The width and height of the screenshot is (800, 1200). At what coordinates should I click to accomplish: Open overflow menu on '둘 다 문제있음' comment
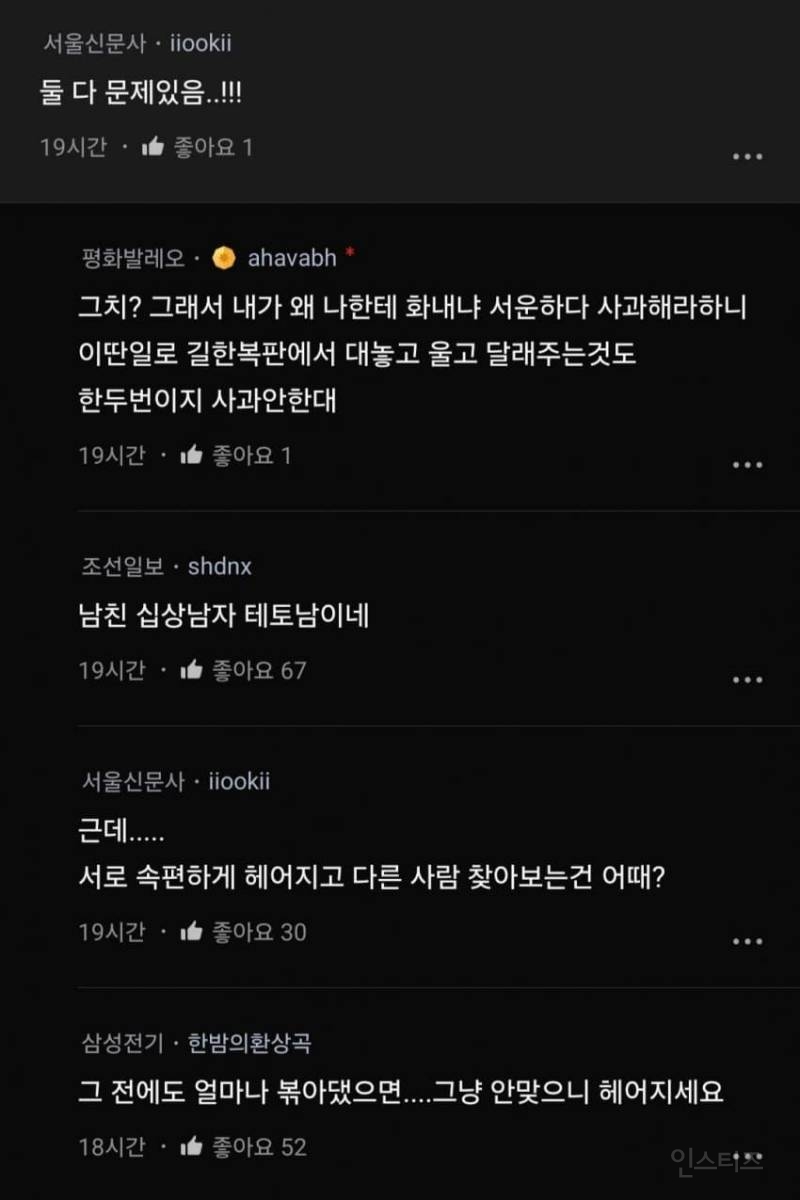(x=748, y=157)
